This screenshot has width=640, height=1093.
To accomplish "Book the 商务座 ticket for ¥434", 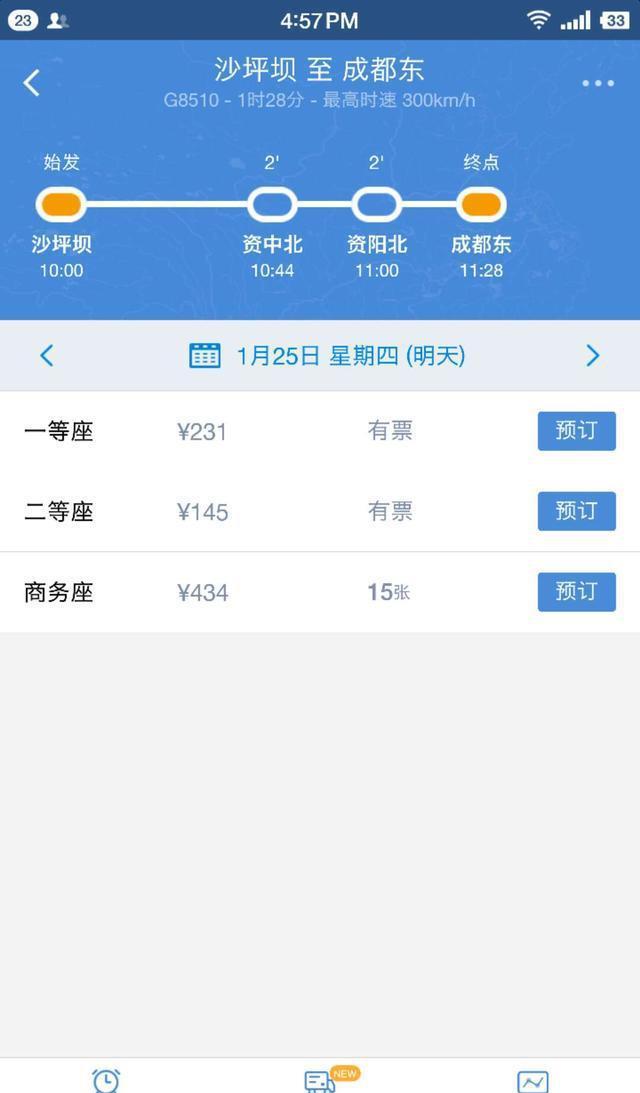I will pyautogui.click(x=576, y=591).
